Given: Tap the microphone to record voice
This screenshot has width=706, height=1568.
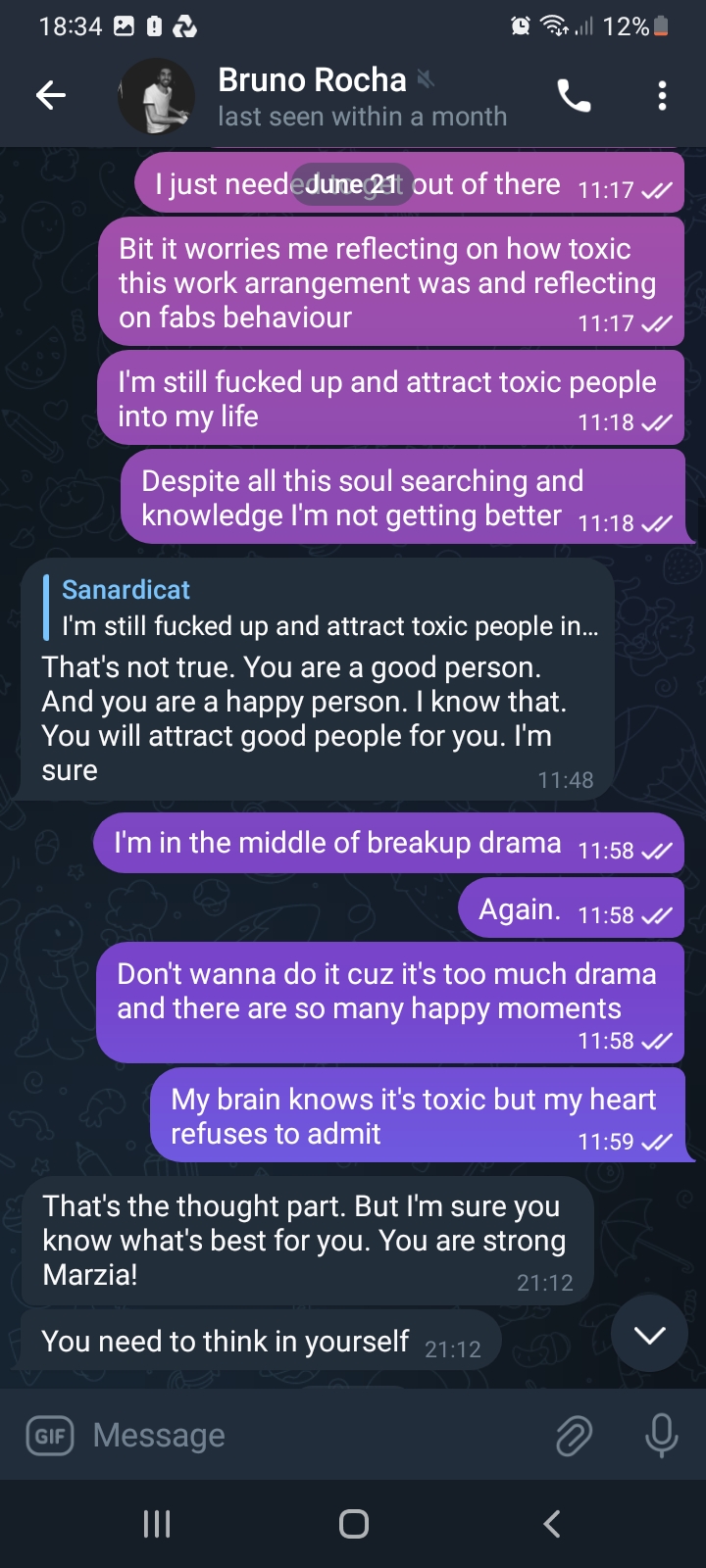Looking at the screenshot, I should click(x=661, y=1436).
